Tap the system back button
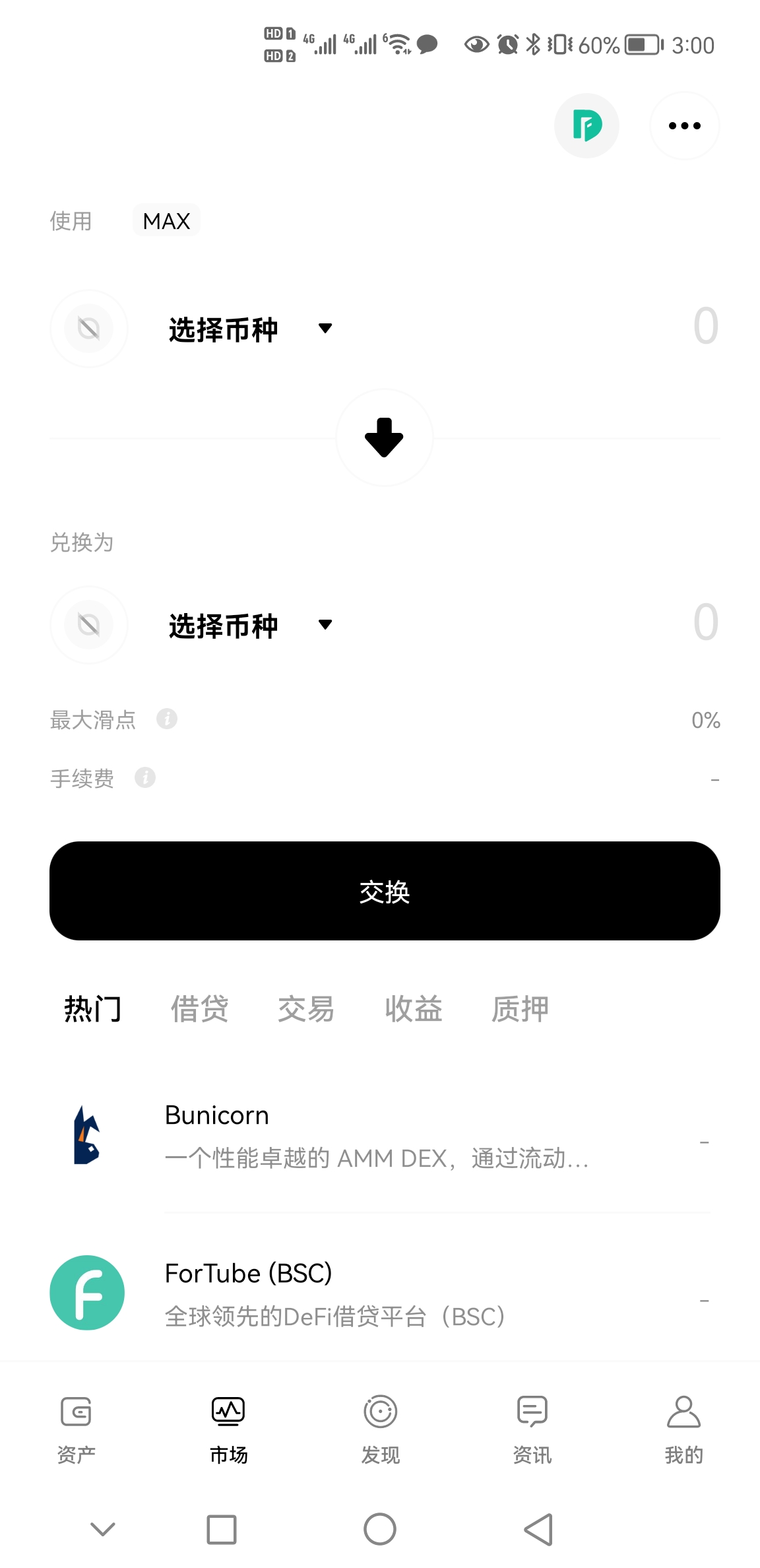This screenshot has width=760, height=1568. coord(538,1529)
